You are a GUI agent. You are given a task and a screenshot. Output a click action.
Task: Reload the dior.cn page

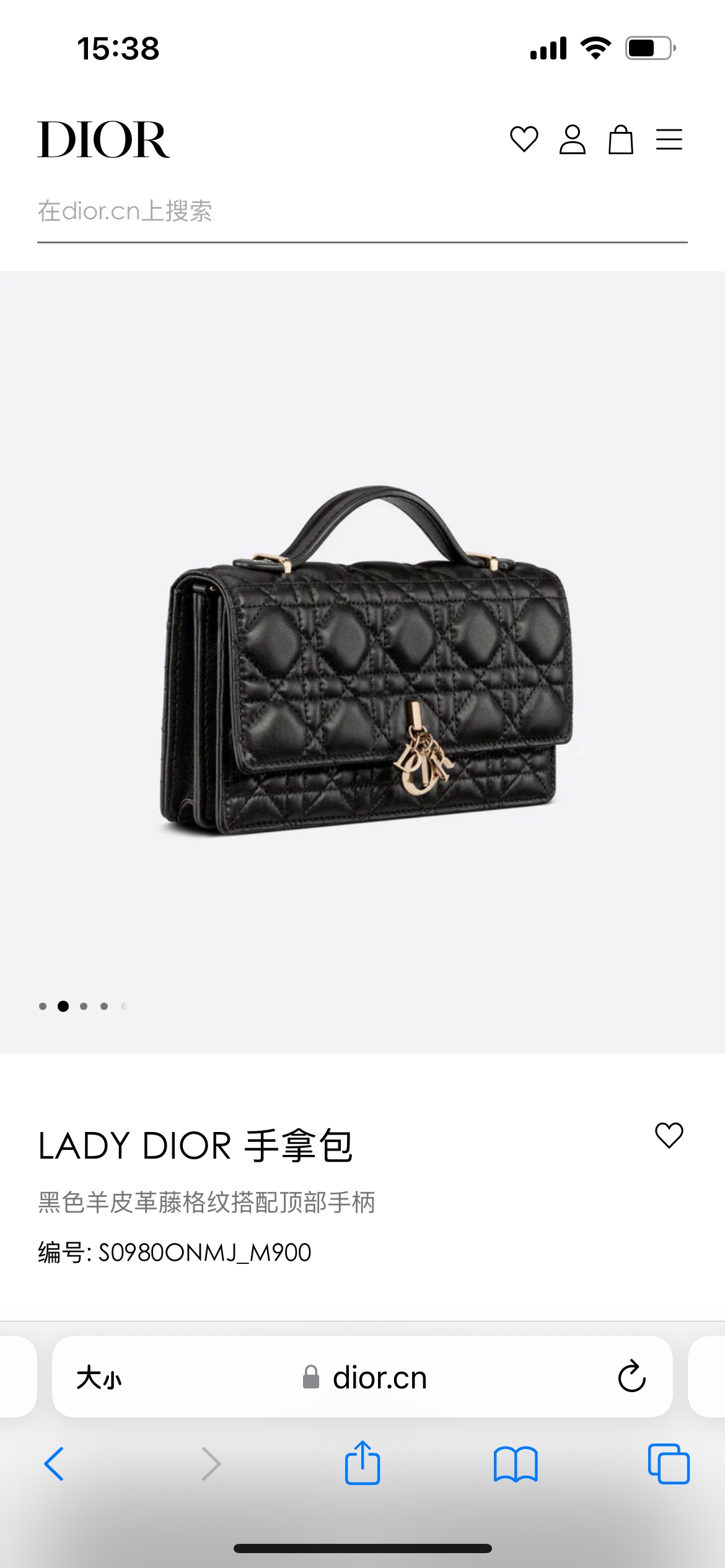coord(631,1377)
